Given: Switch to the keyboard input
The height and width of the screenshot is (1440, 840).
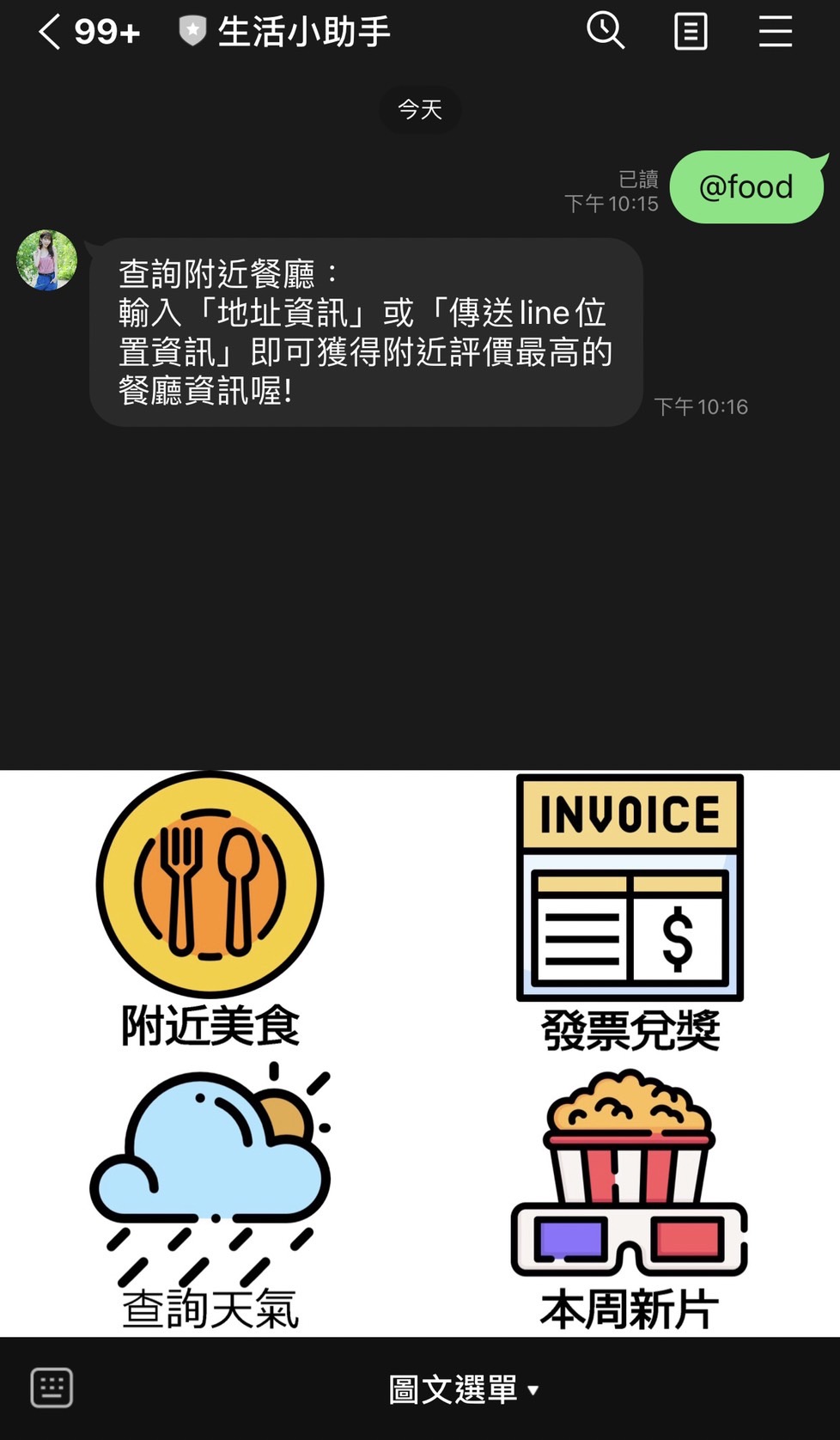Looking at the screenshot, I should tap(52, 1388).
